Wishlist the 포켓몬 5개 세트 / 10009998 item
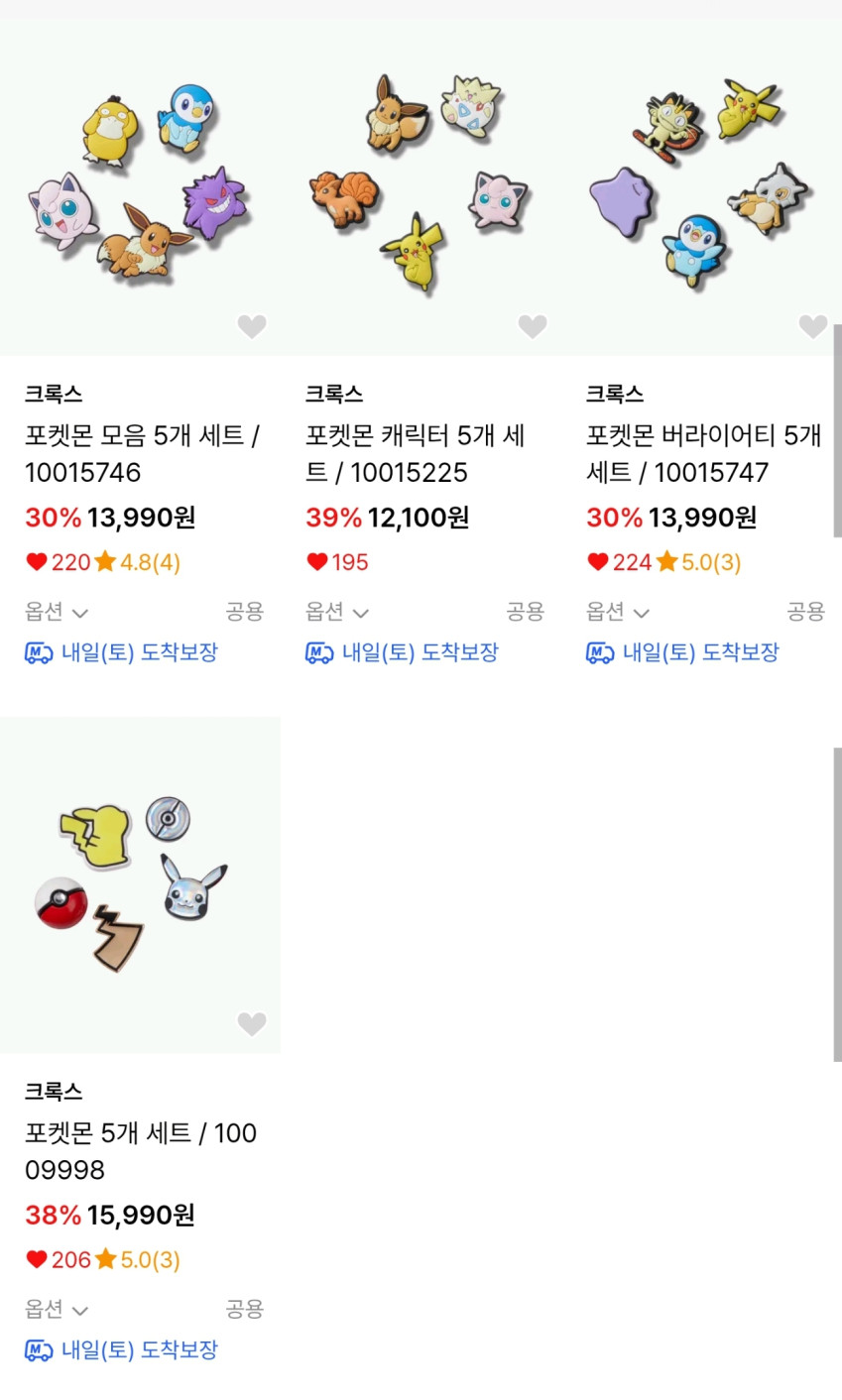This screenshot has width=842, height=1400. coord(252,1023)
